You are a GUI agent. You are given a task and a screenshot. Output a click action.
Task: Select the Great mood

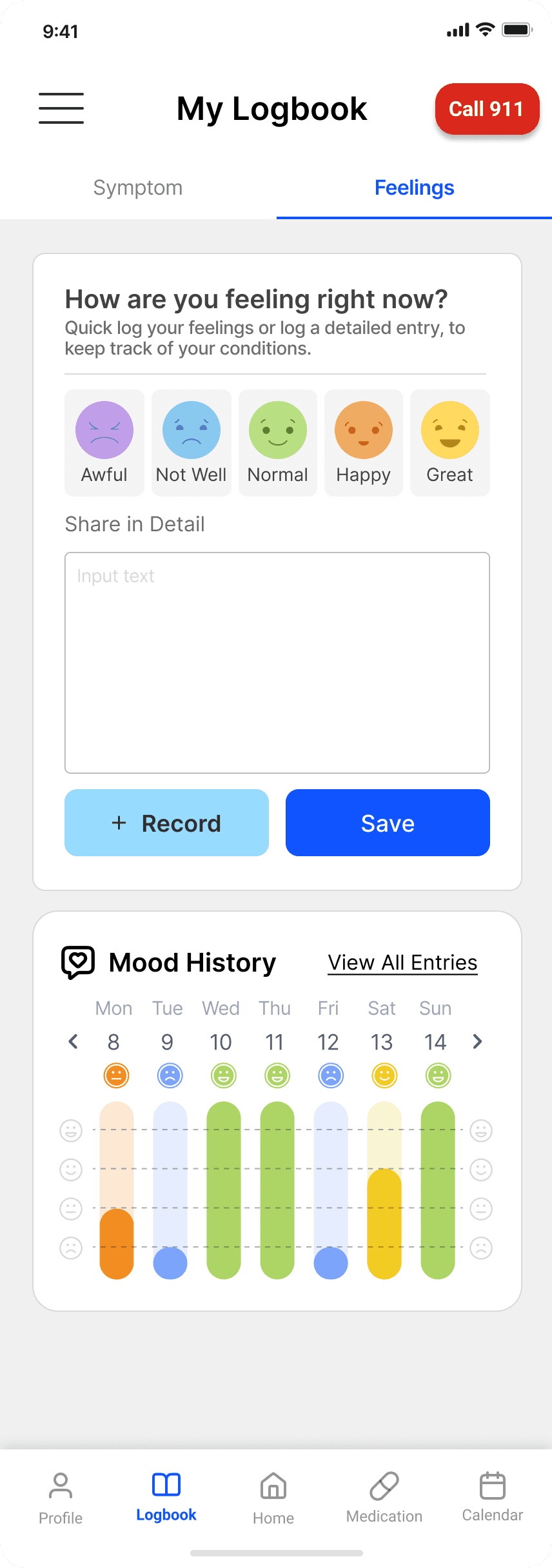tap(450, 443)
